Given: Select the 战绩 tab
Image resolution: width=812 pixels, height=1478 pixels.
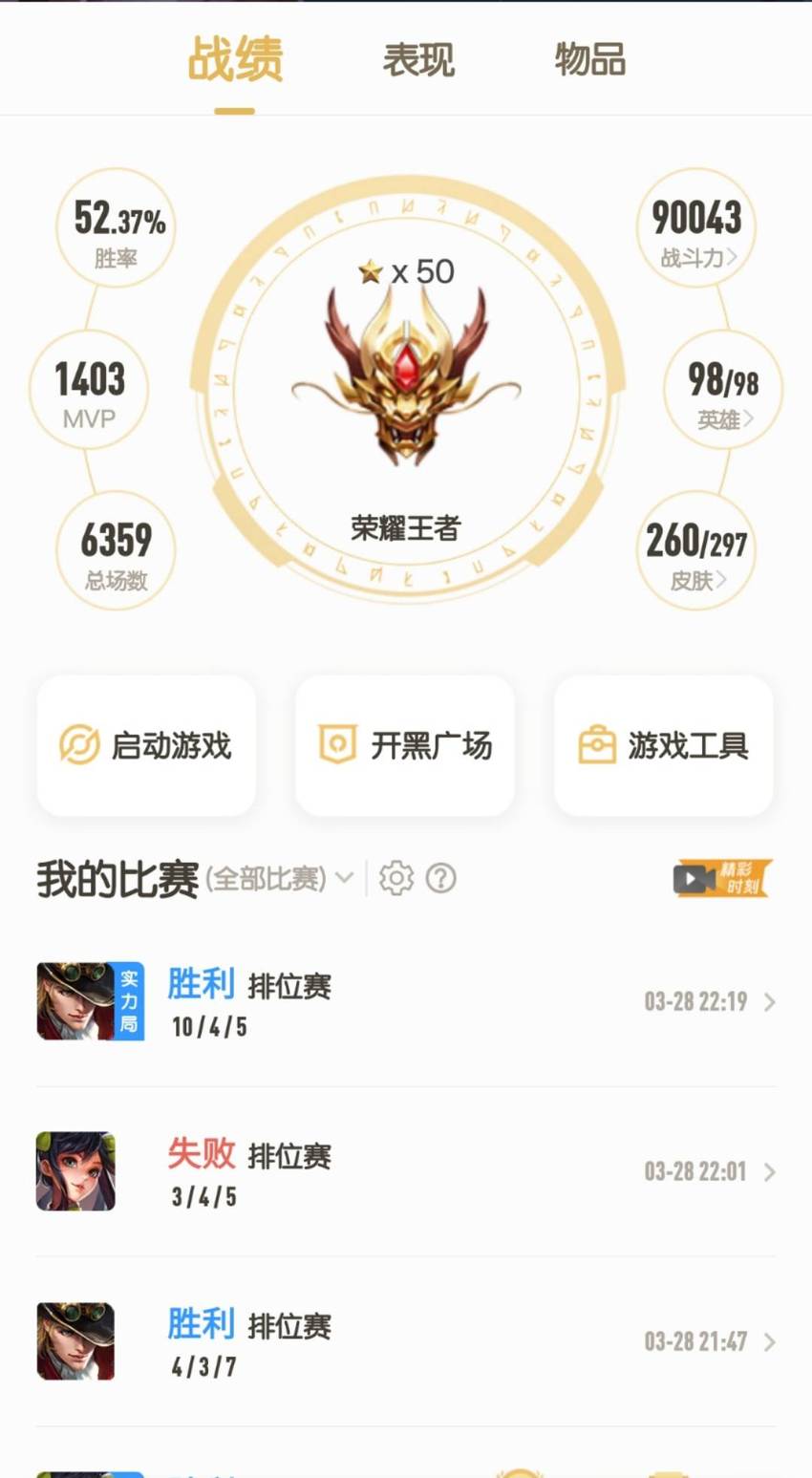Looking at the screenshot, I should click(235, 59).
